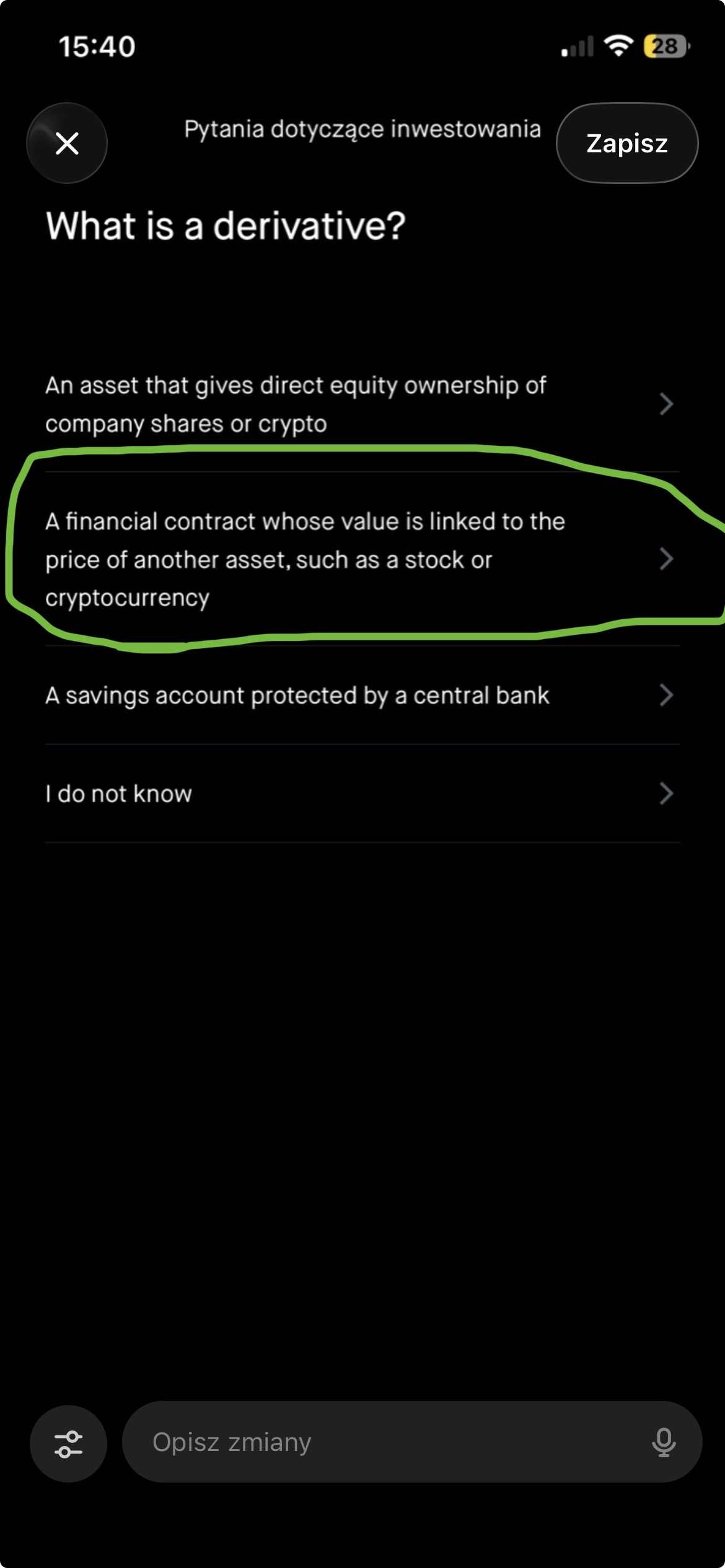Focus the Opisz zmiany text field
Image resolution: width=725 pixels, height=1568 pixels.
coord(384,1442)
